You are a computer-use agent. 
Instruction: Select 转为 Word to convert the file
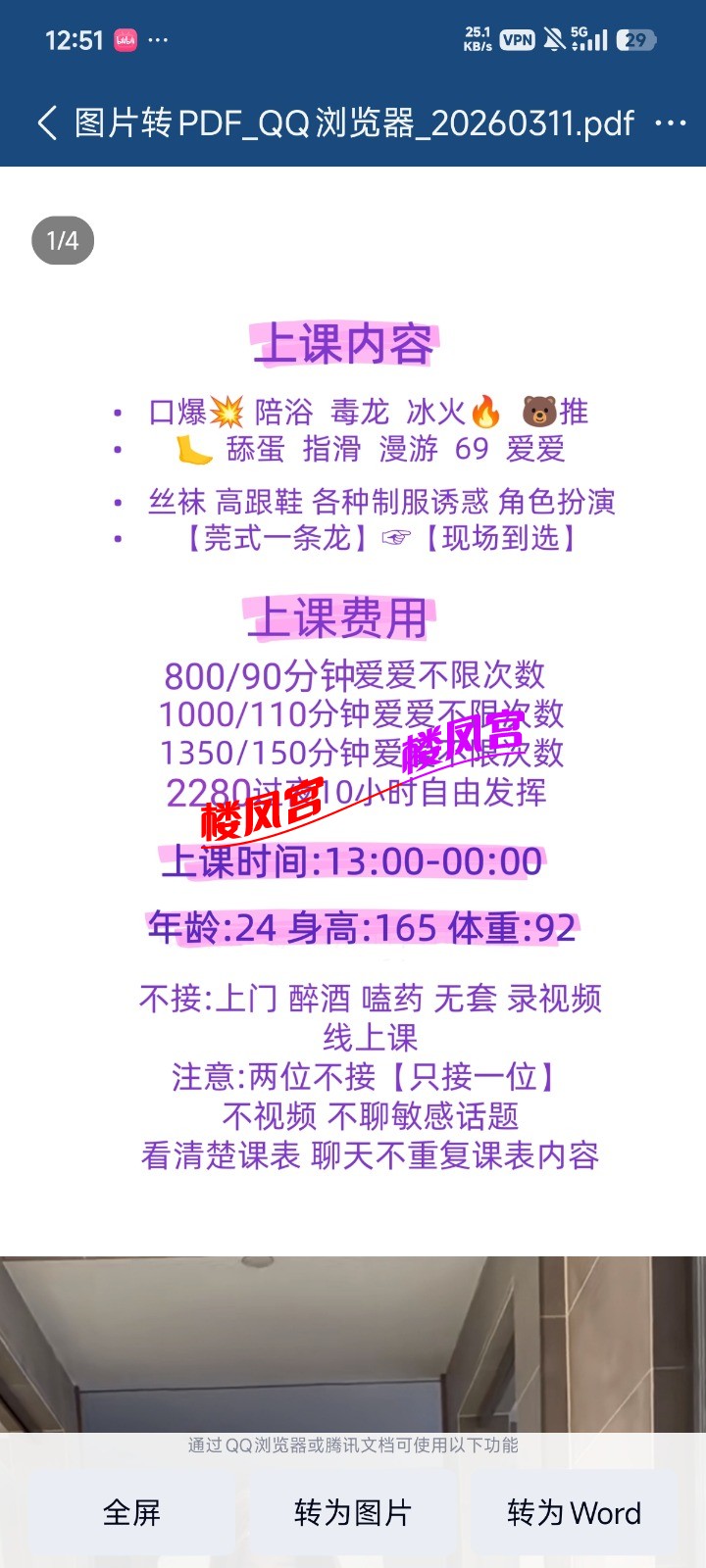click(x=574, y=1512)
